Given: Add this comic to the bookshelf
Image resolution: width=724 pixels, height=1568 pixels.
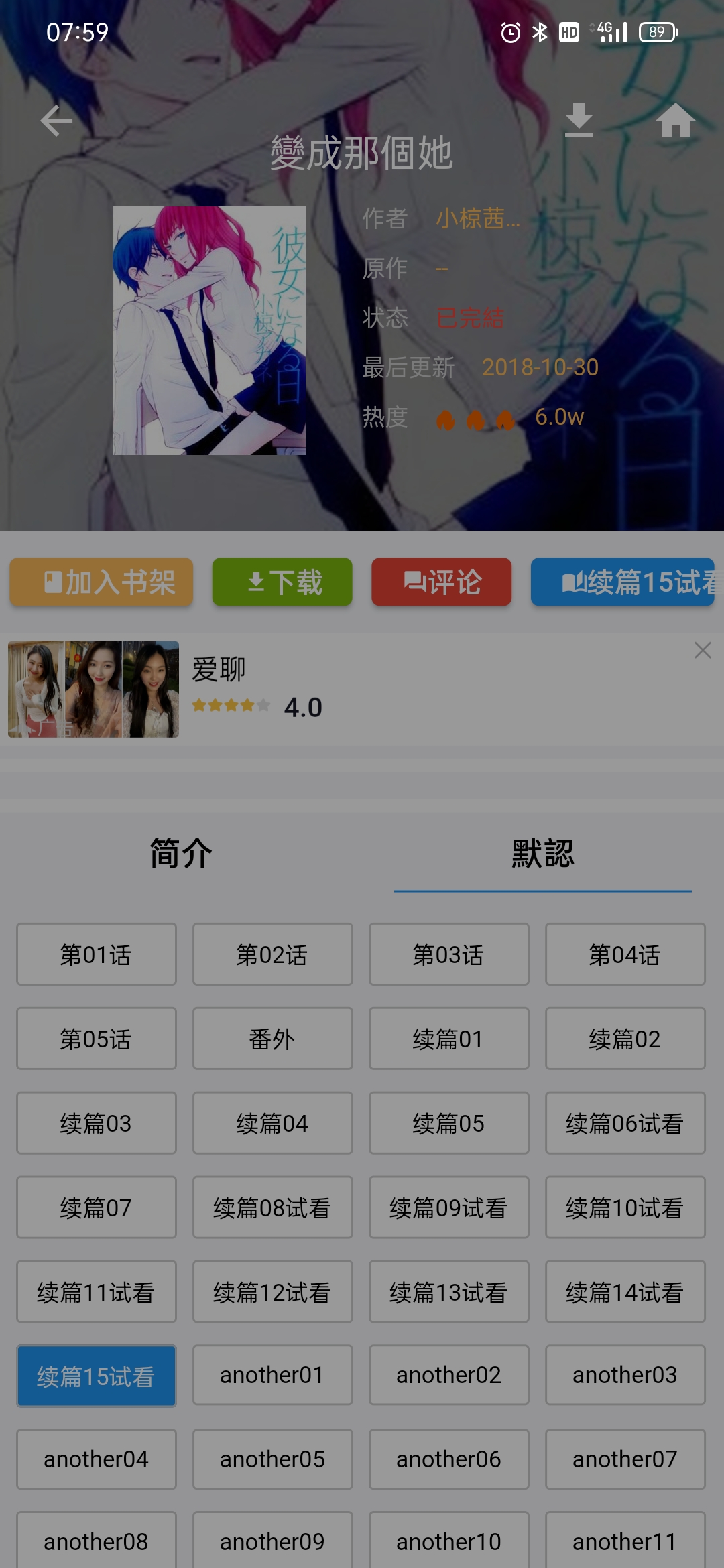Looking at the screenshot, I should [101, 582].
